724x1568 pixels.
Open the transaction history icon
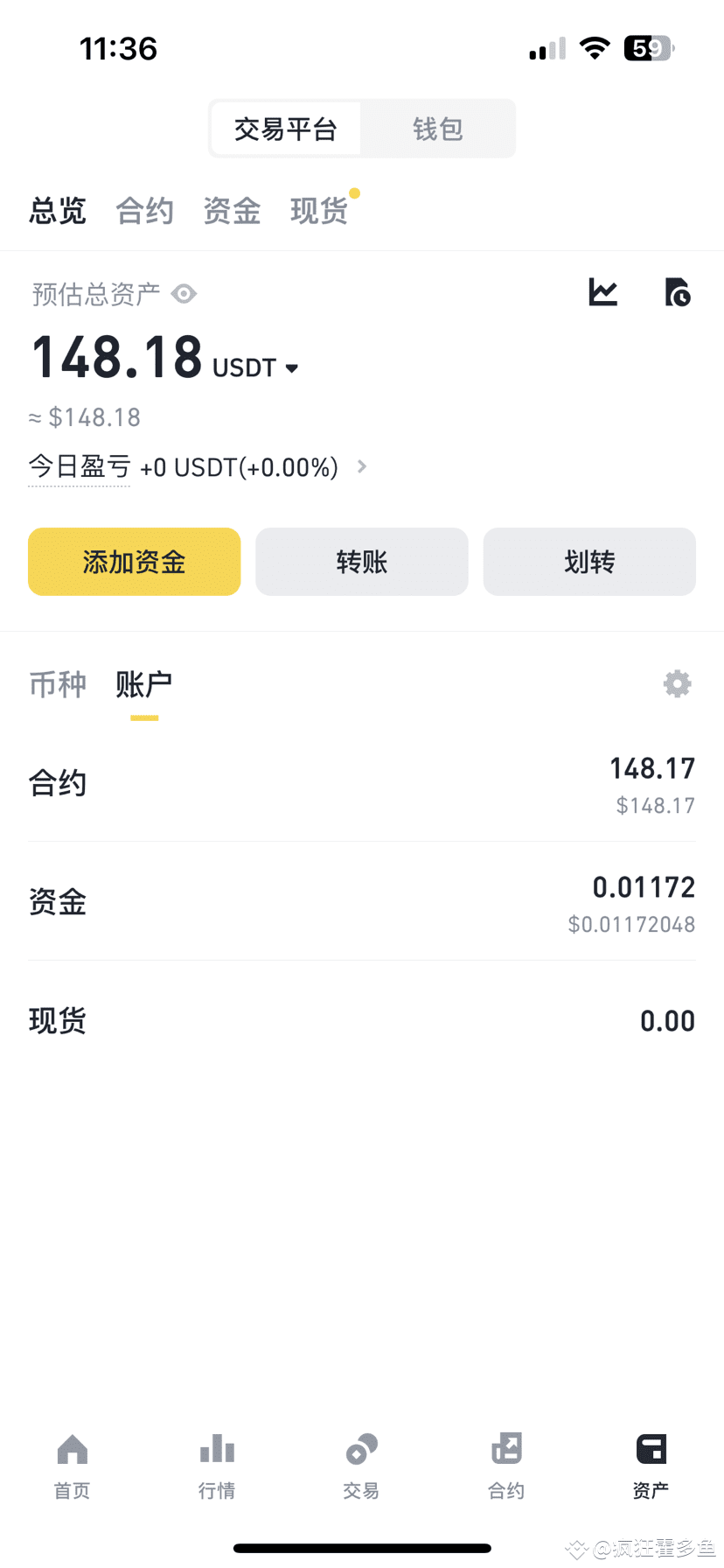[x=678, y=292]
